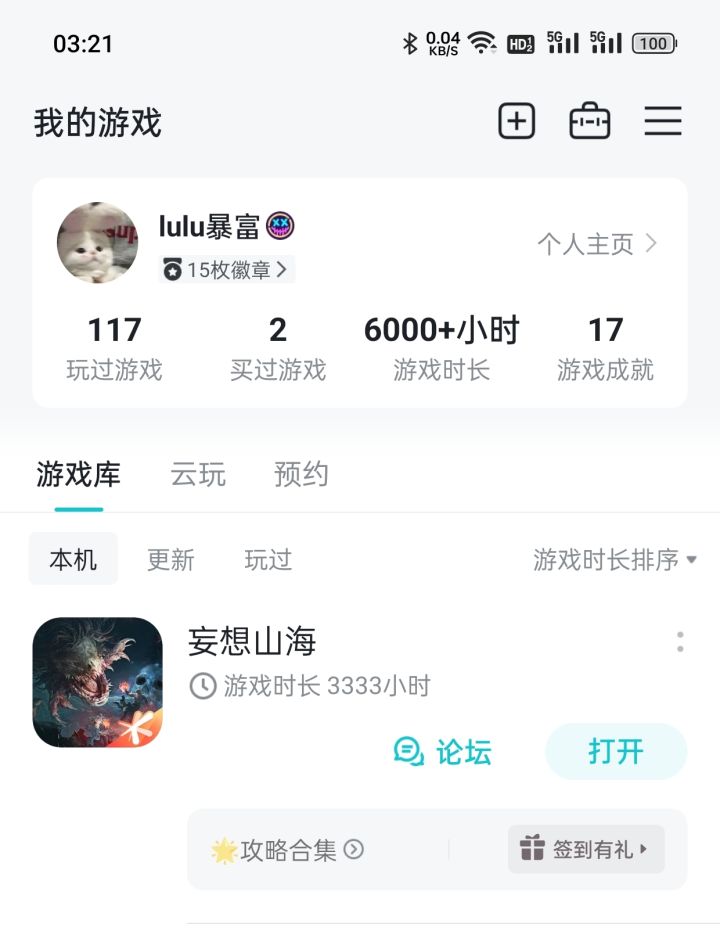
Task: Open 攻略合集 guide collection
Action: coord(288,850)
